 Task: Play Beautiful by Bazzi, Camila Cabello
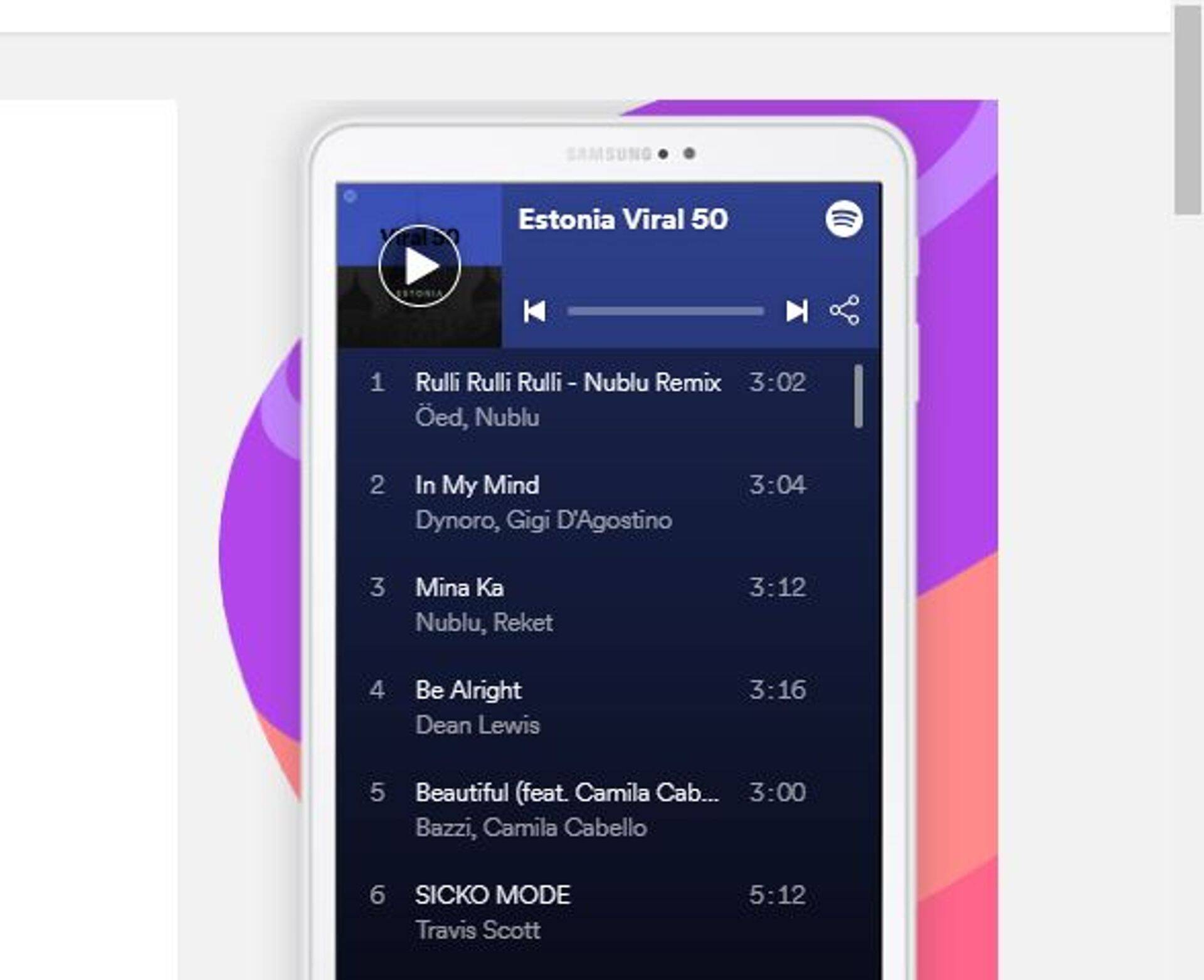click(566, 793)
